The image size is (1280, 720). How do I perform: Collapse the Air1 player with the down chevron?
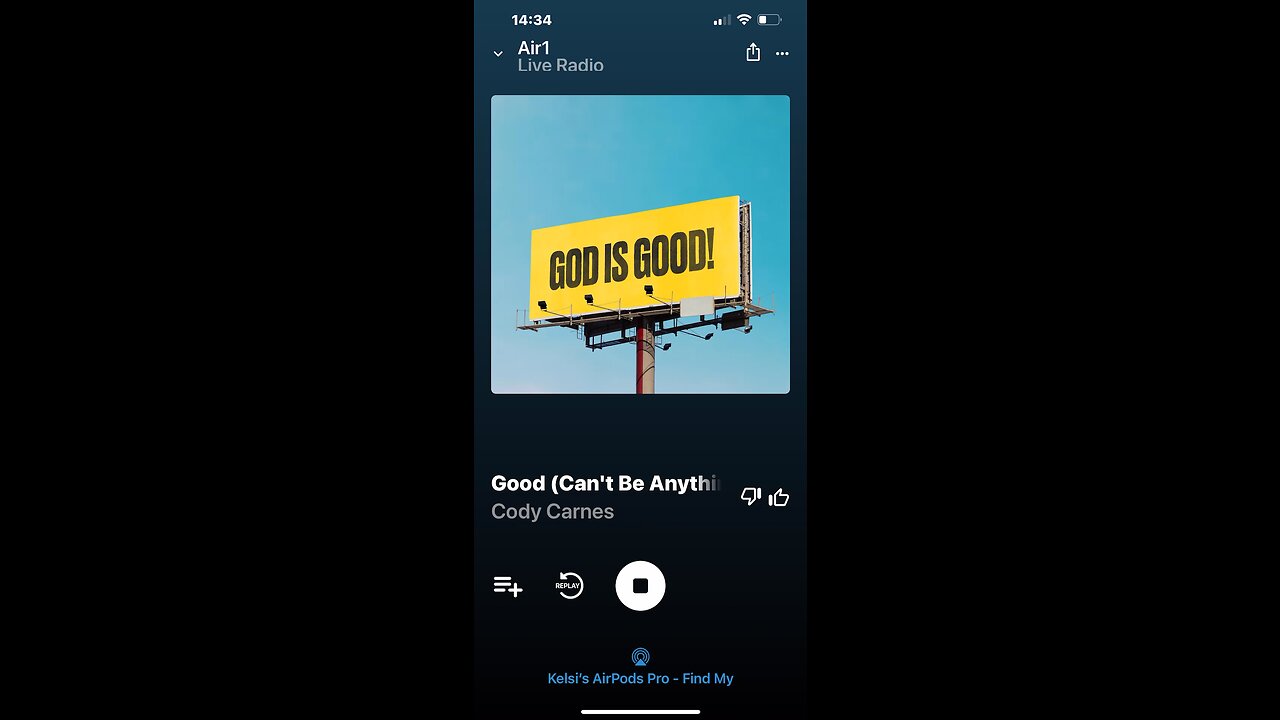(498, 54)
